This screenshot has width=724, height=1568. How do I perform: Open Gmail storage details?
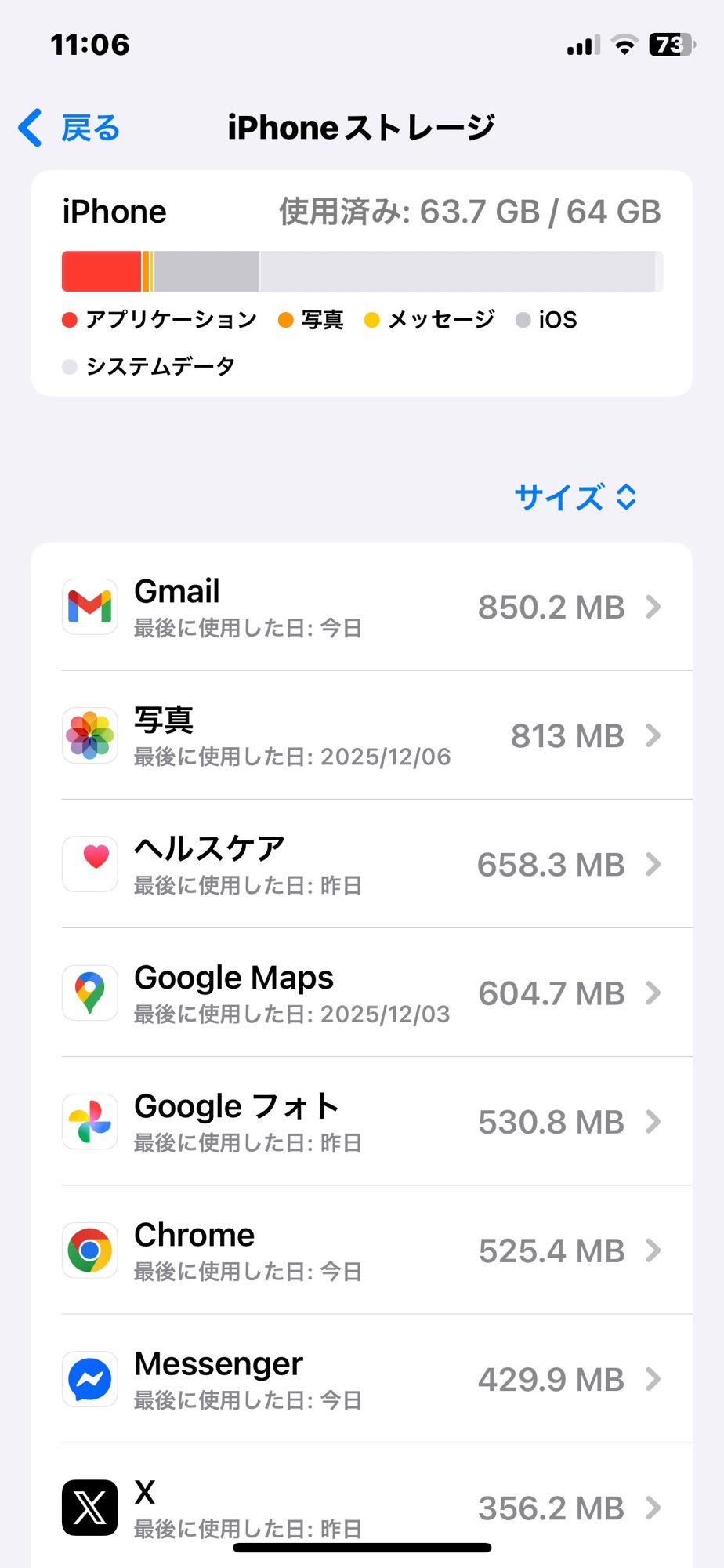pyautogui.click(x=362, y=607)
